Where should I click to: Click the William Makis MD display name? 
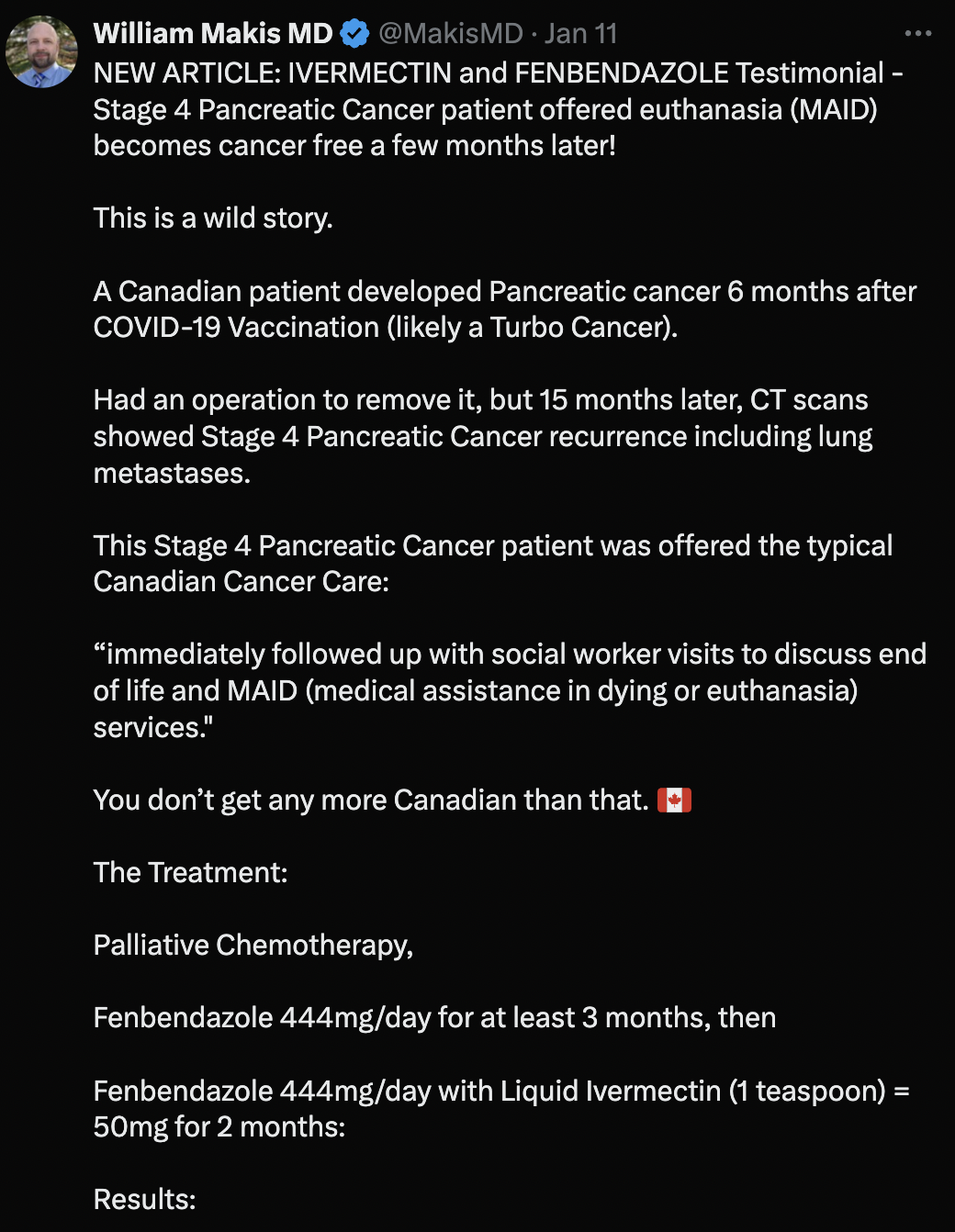click(x=211, y=33)
